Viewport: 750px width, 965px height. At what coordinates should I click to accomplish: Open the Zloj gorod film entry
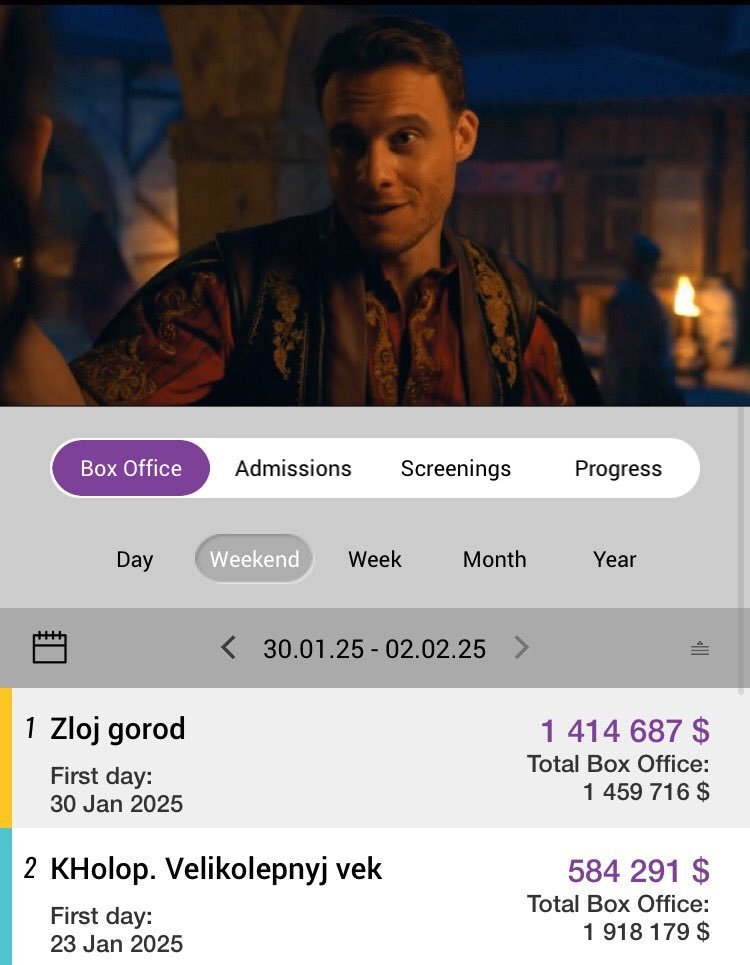point(118,729)
